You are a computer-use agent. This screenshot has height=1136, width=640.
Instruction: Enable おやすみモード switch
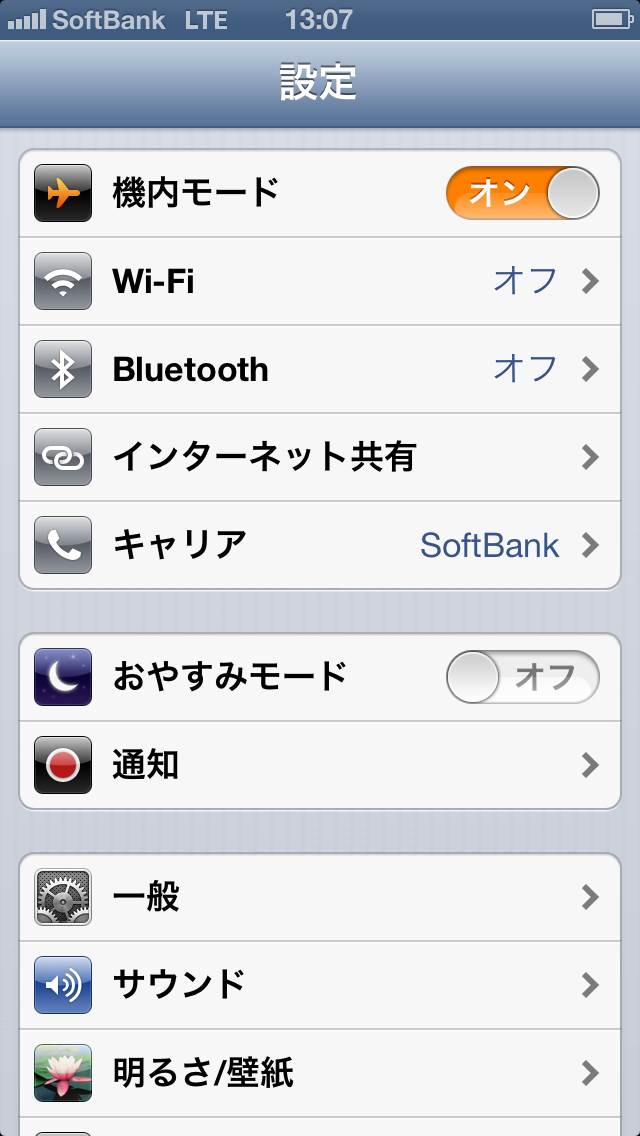[522, 677]
